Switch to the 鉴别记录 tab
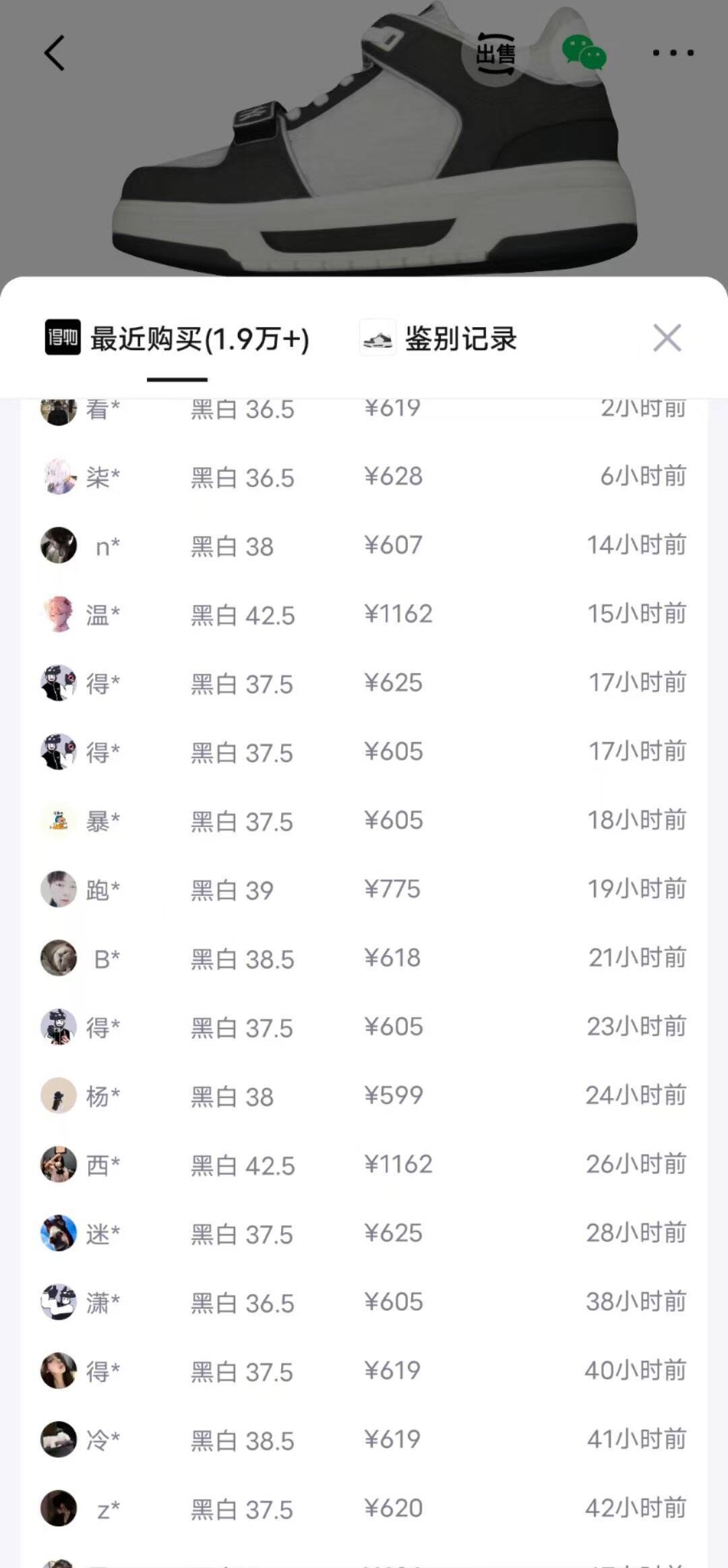The width and height of the screenshot is (728, 1568). coord(439,339)
